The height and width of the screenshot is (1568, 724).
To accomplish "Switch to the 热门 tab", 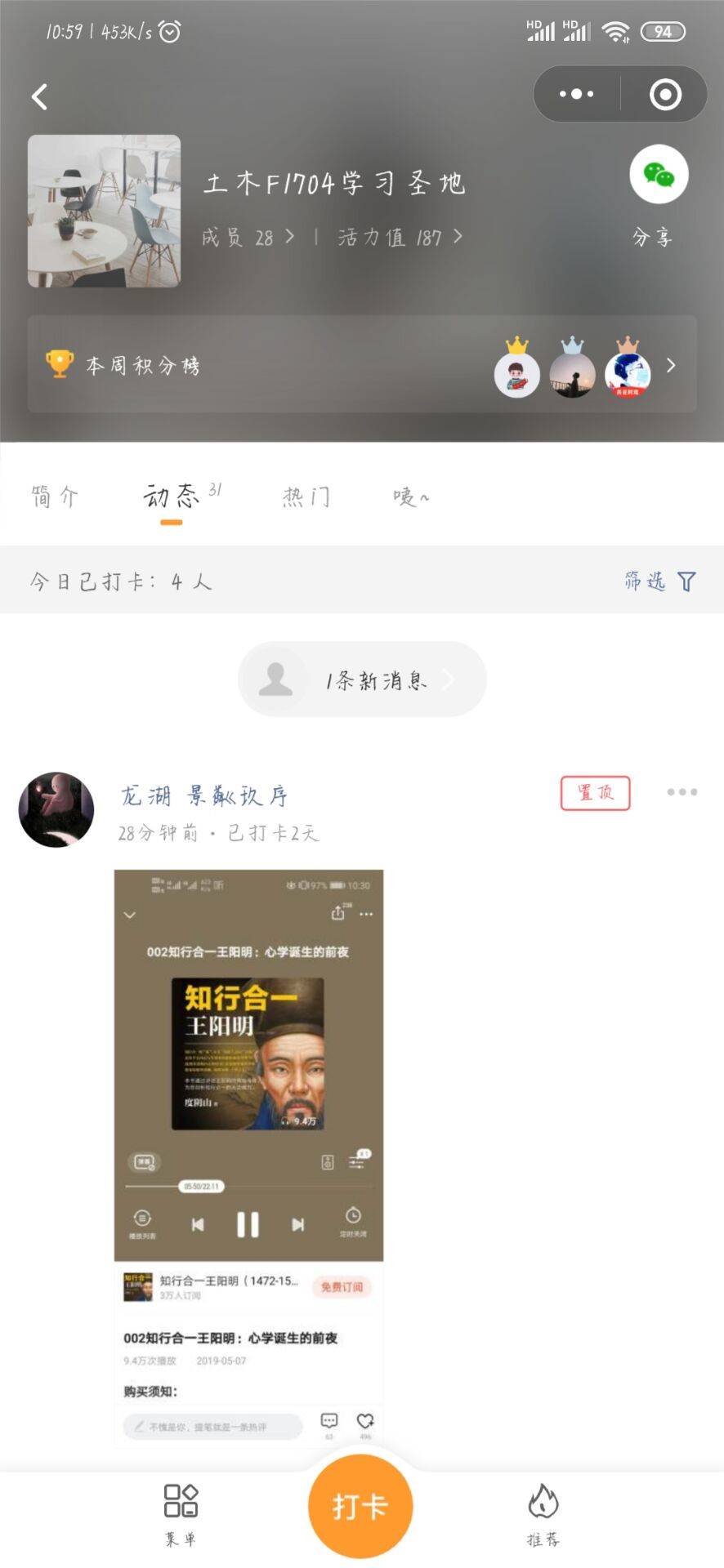I will [306, 496].
